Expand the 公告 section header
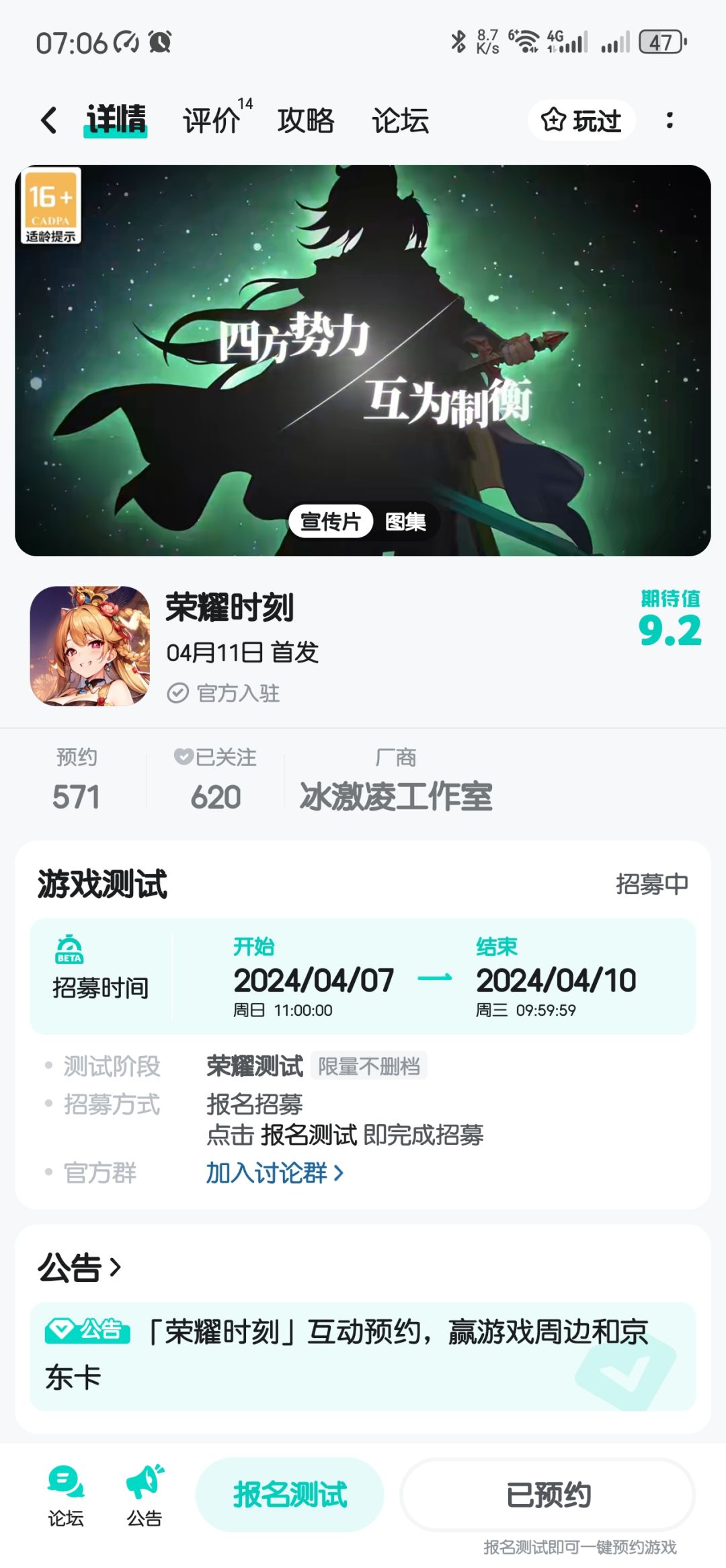The image size is (726, 1568). (x=79, y=1267)
